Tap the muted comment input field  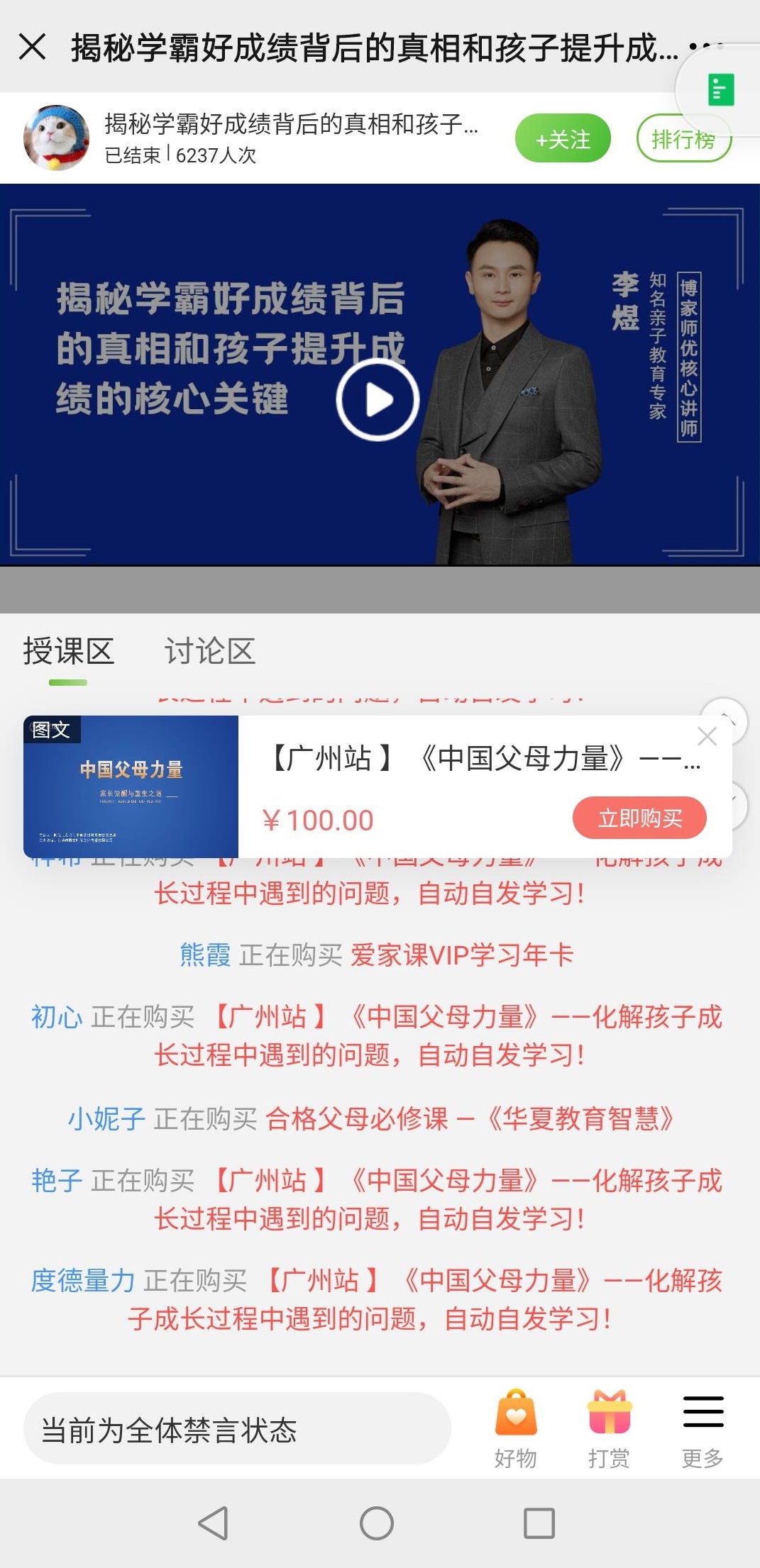pyautogui.click(x=237, y=1429)
